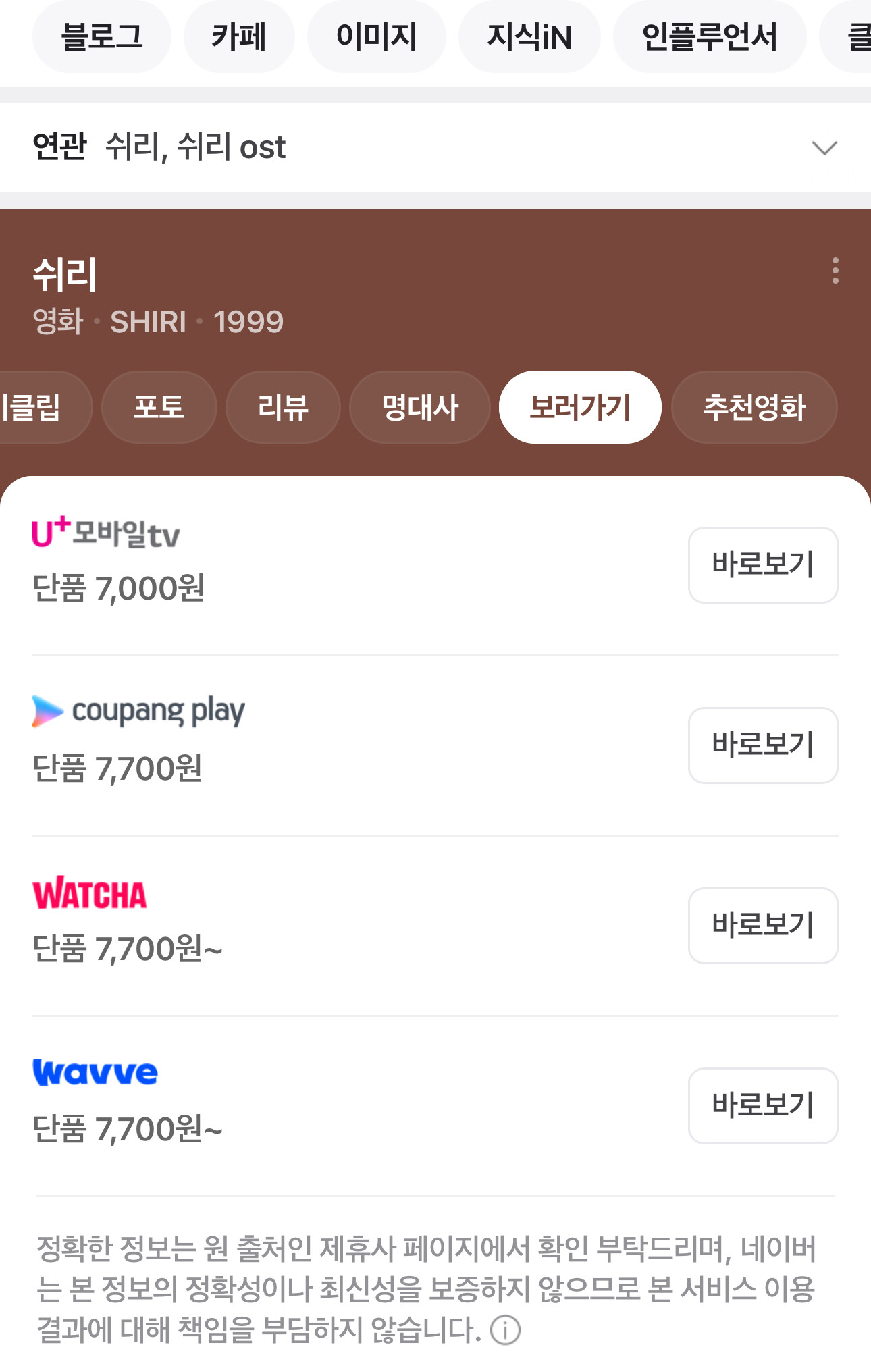Tap 바로보기 for WATCHA
This screenshot has width=871, height=1372.
[x=763, y=926]
